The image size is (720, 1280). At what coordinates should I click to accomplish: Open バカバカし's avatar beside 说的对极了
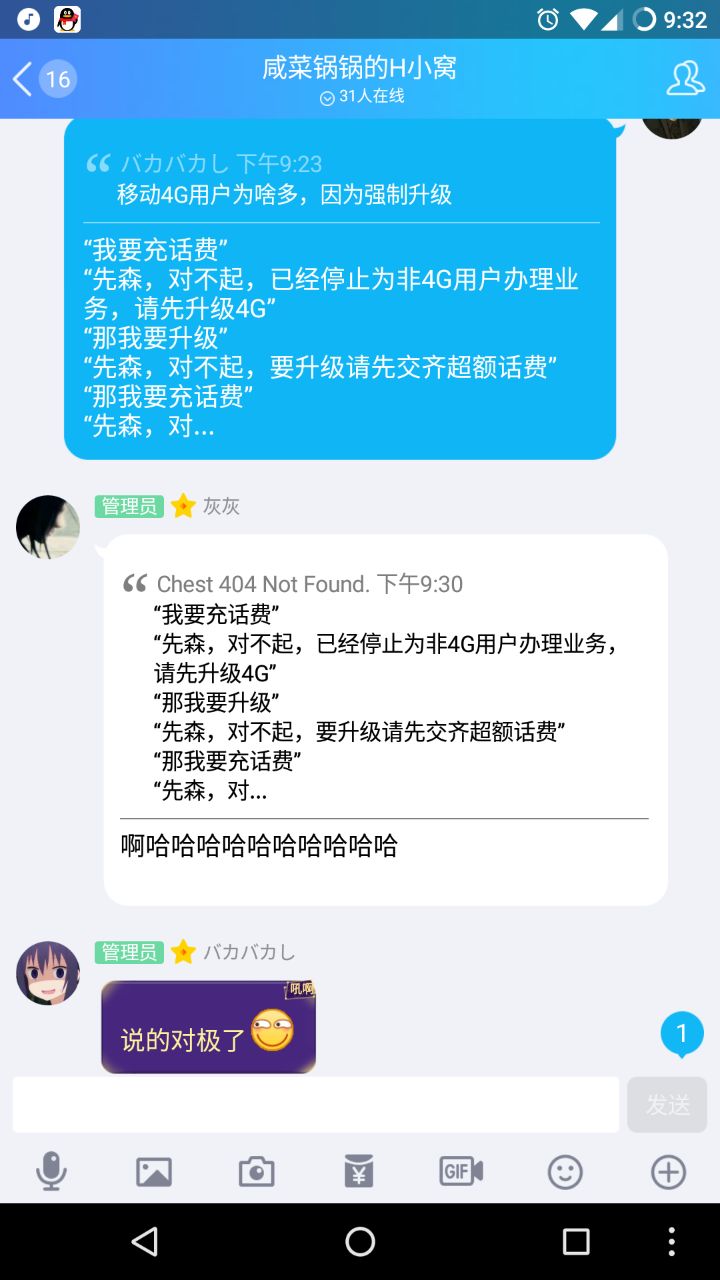pyautogui.click(x=48, y=973)
